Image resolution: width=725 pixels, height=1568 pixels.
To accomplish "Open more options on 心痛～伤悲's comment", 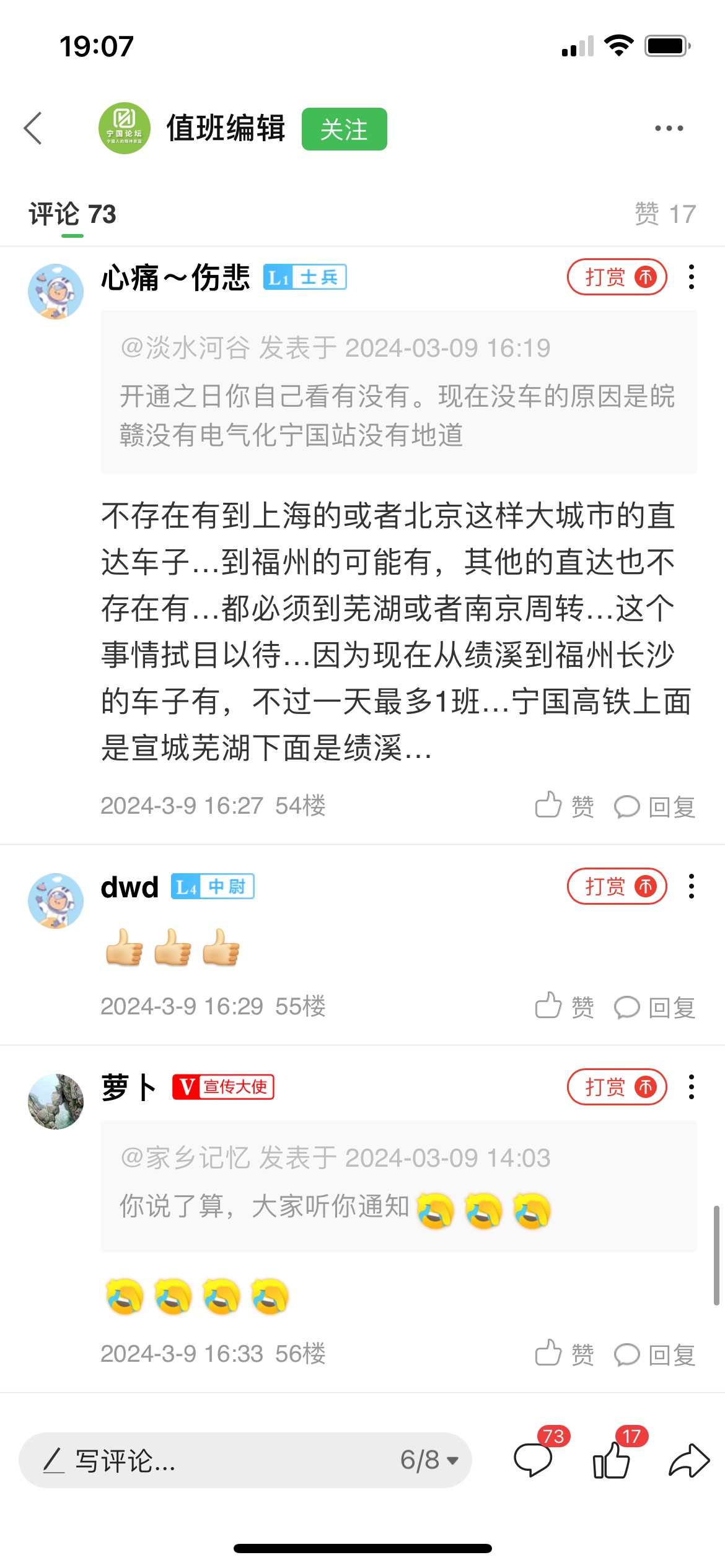I will pos(692,277).
